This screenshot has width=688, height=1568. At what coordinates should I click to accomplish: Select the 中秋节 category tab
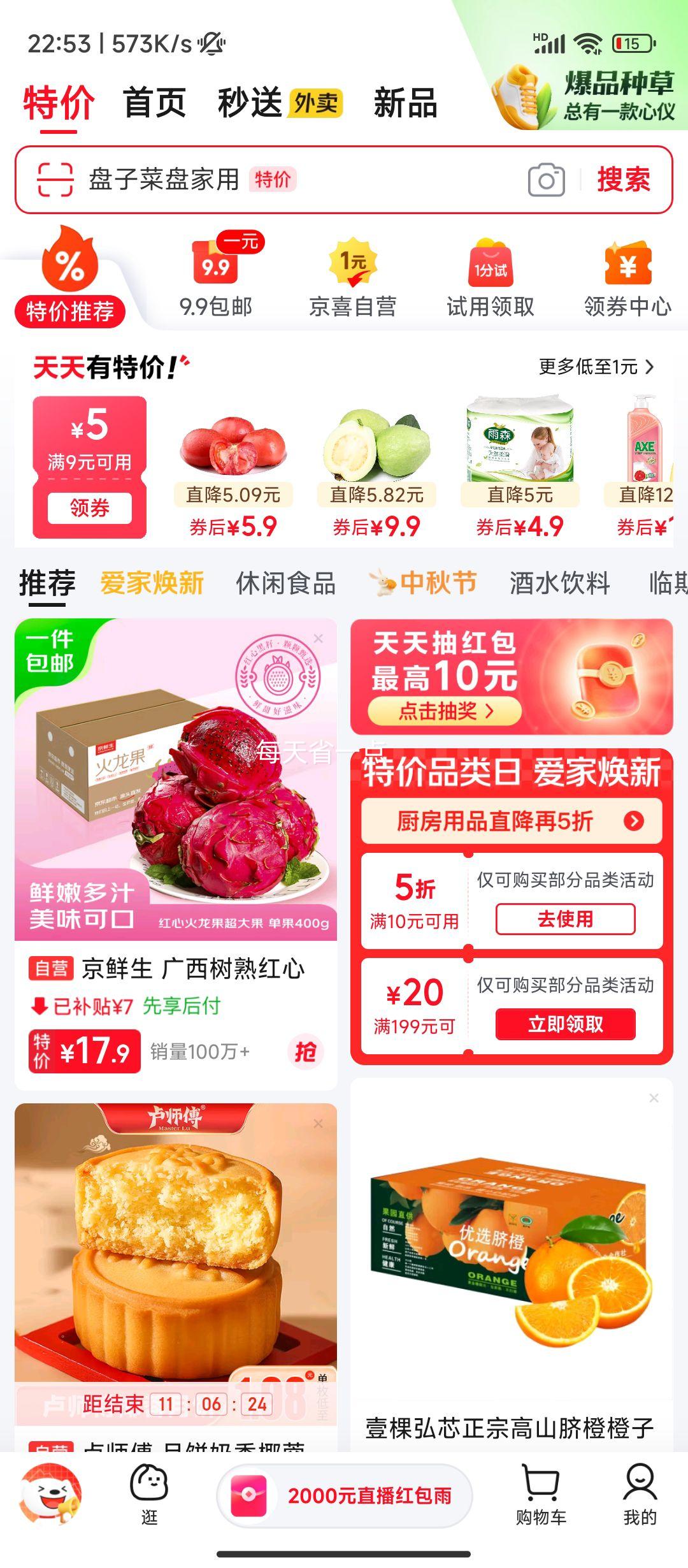[x=437, y=583]
